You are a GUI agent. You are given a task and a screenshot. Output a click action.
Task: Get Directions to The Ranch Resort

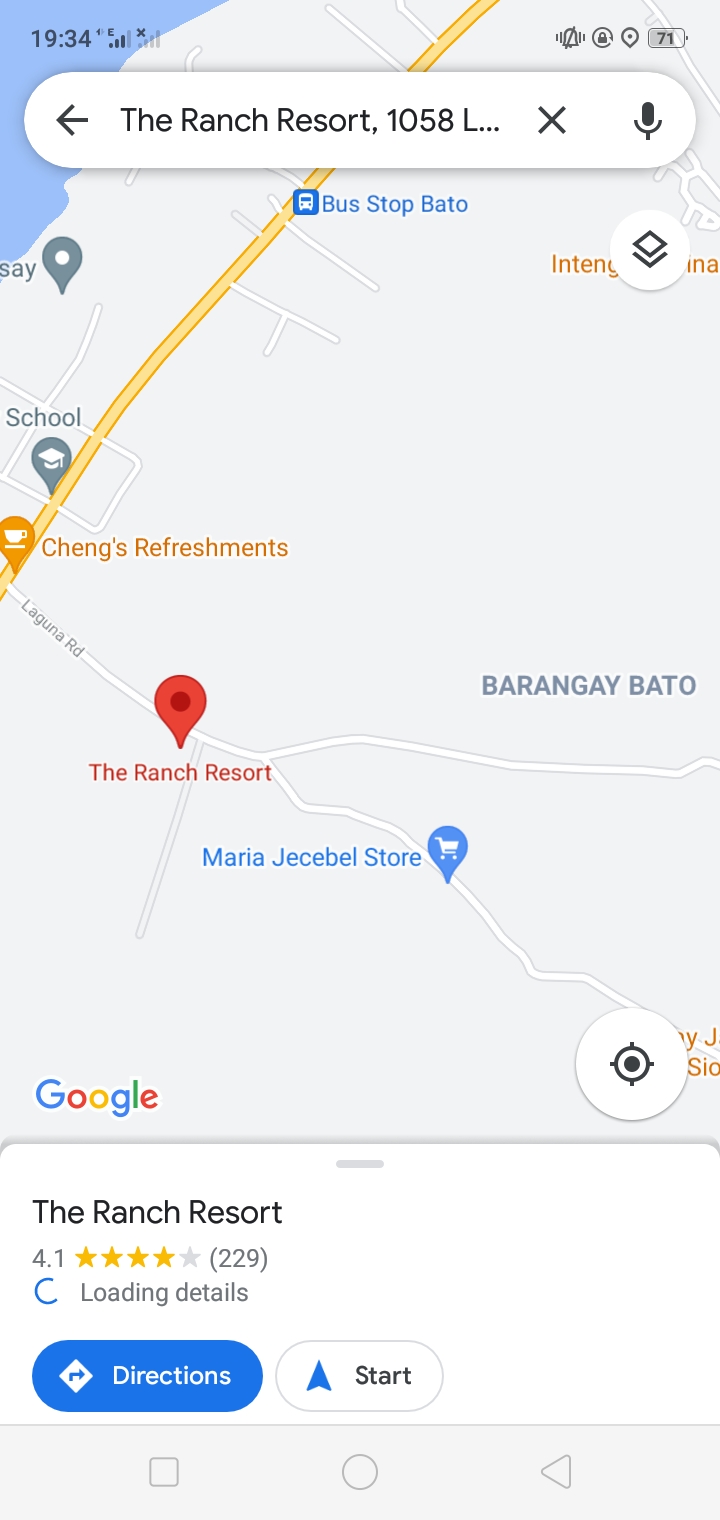point(147,1376)
